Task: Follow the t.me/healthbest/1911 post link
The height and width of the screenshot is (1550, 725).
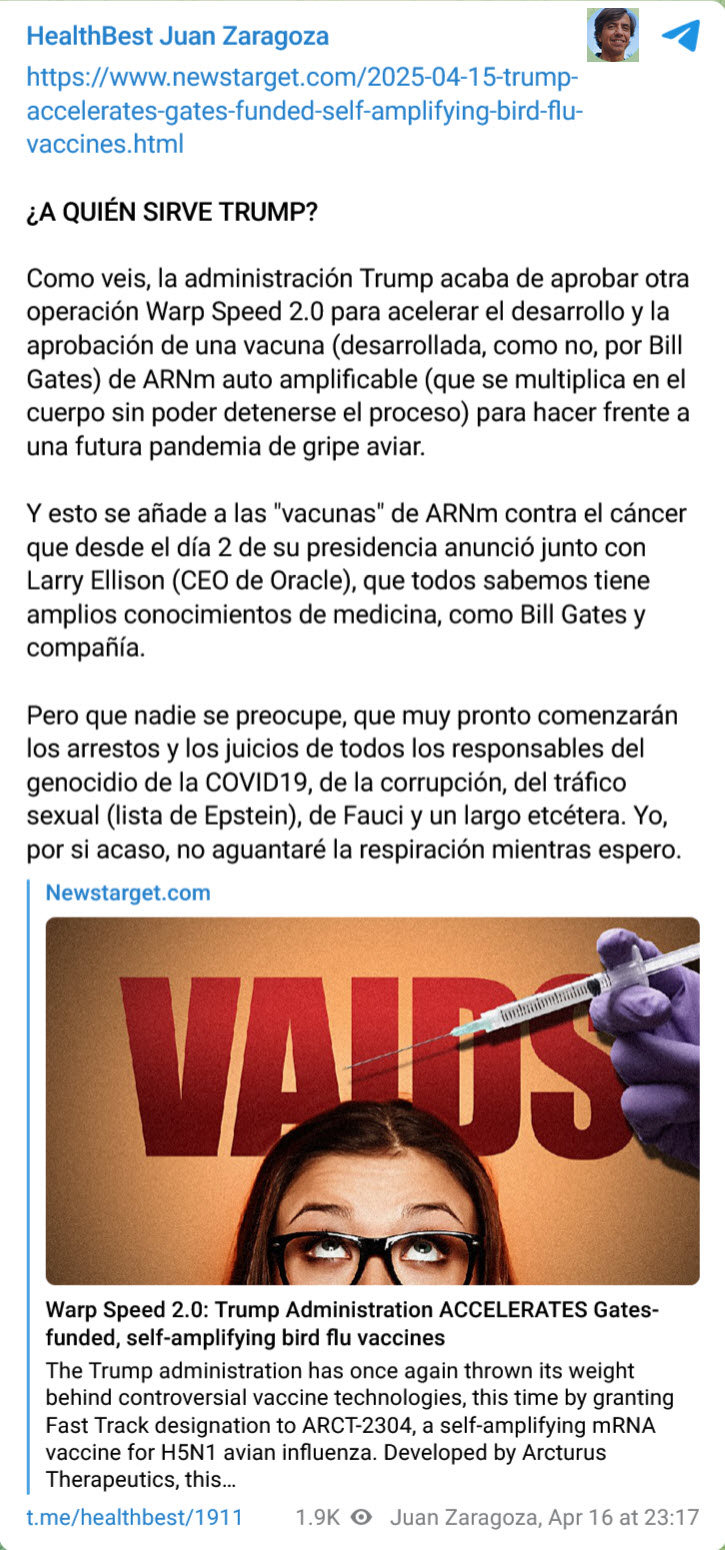Action: 134,1517
